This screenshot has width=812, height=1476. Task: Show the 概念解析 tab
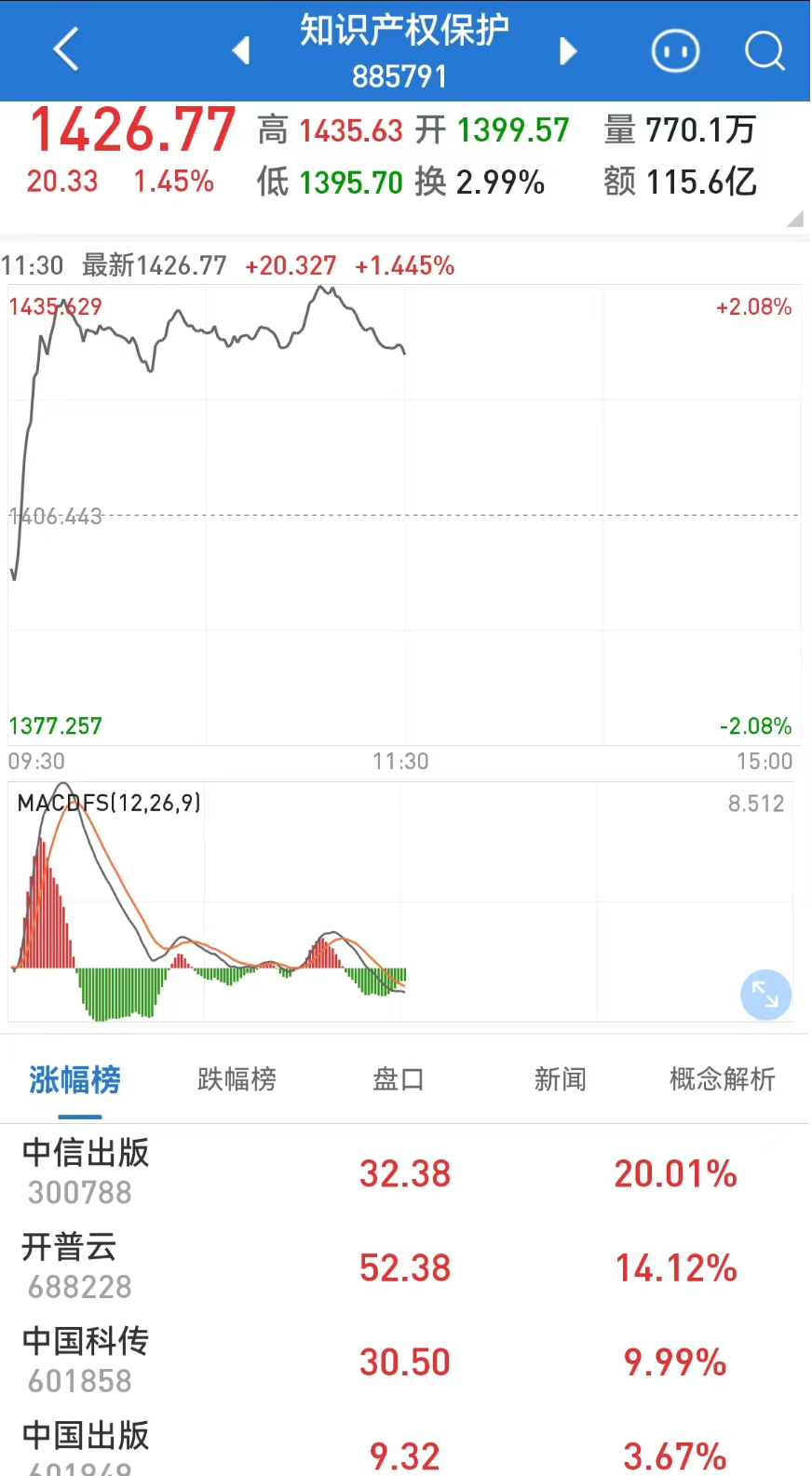[x=722, y=1079]
